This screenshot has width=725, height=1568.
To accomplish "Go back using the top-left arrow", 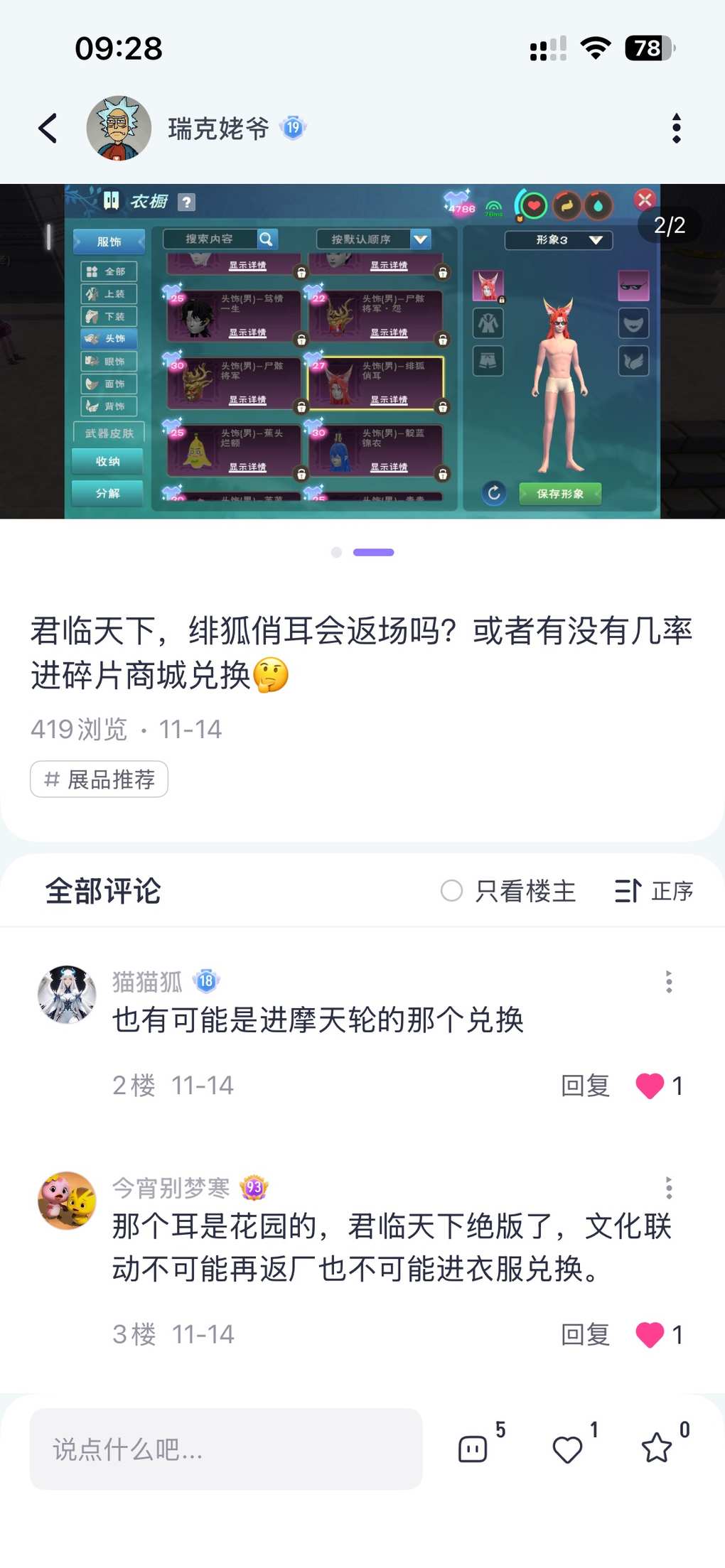I will click(48, 129).
